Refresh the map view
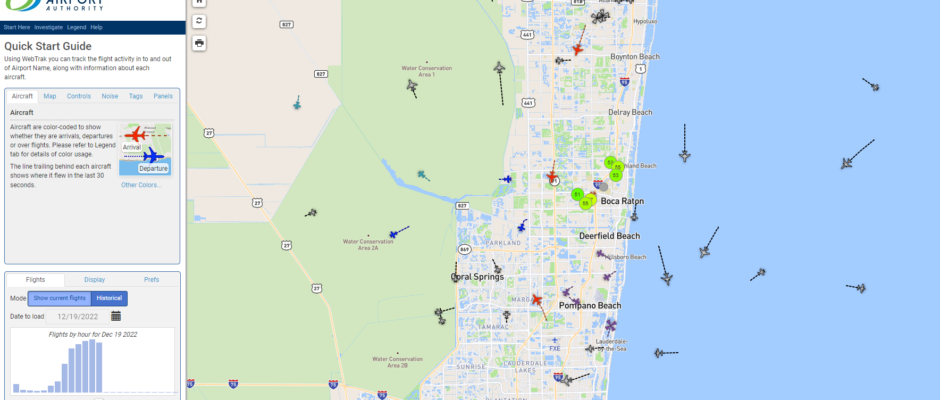The image size is (940, 400). click(x=199, y=21)
